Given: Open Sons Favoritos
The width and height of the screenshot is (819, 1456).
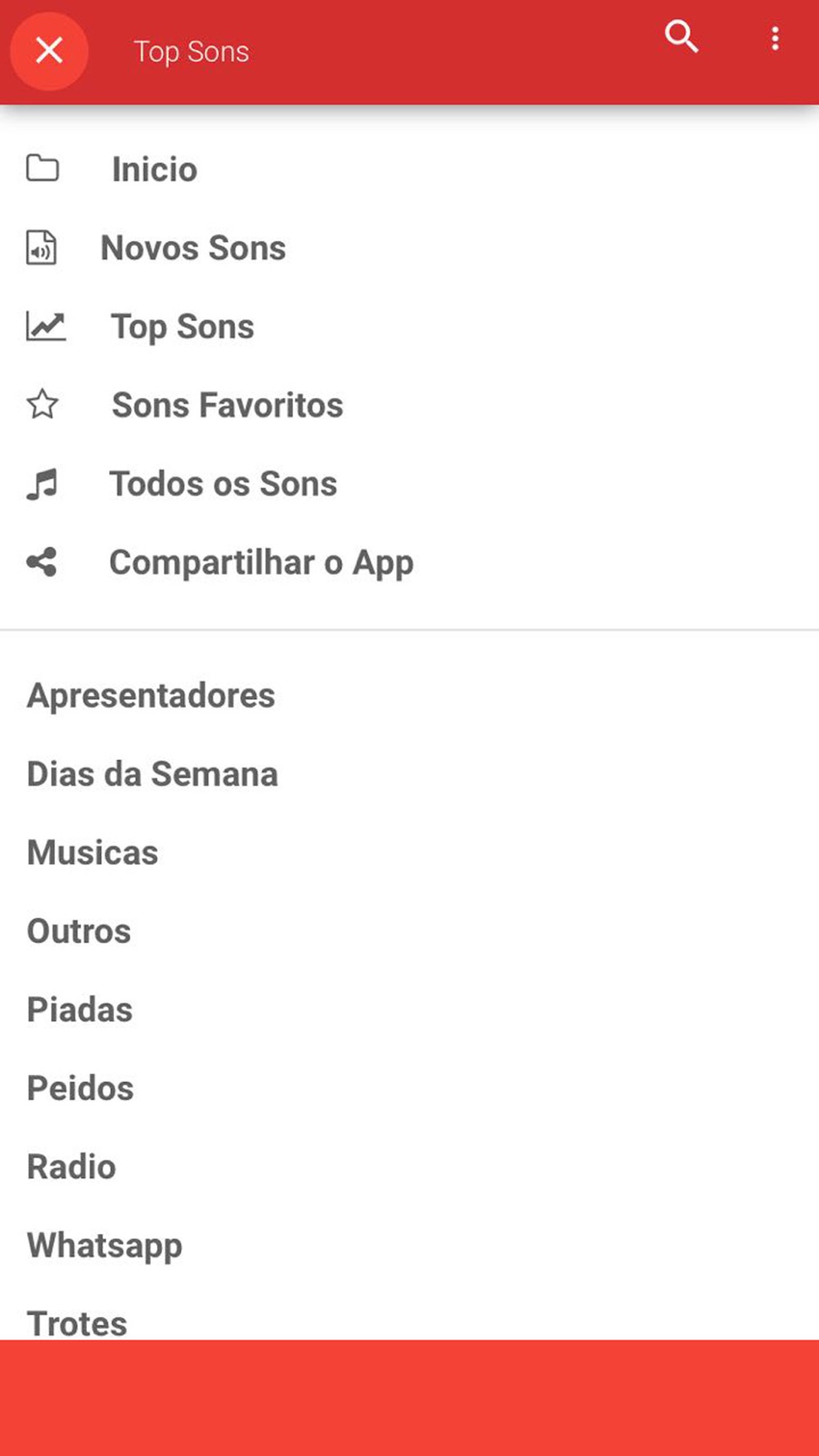Looking at the screenshot, I should 409,405.
